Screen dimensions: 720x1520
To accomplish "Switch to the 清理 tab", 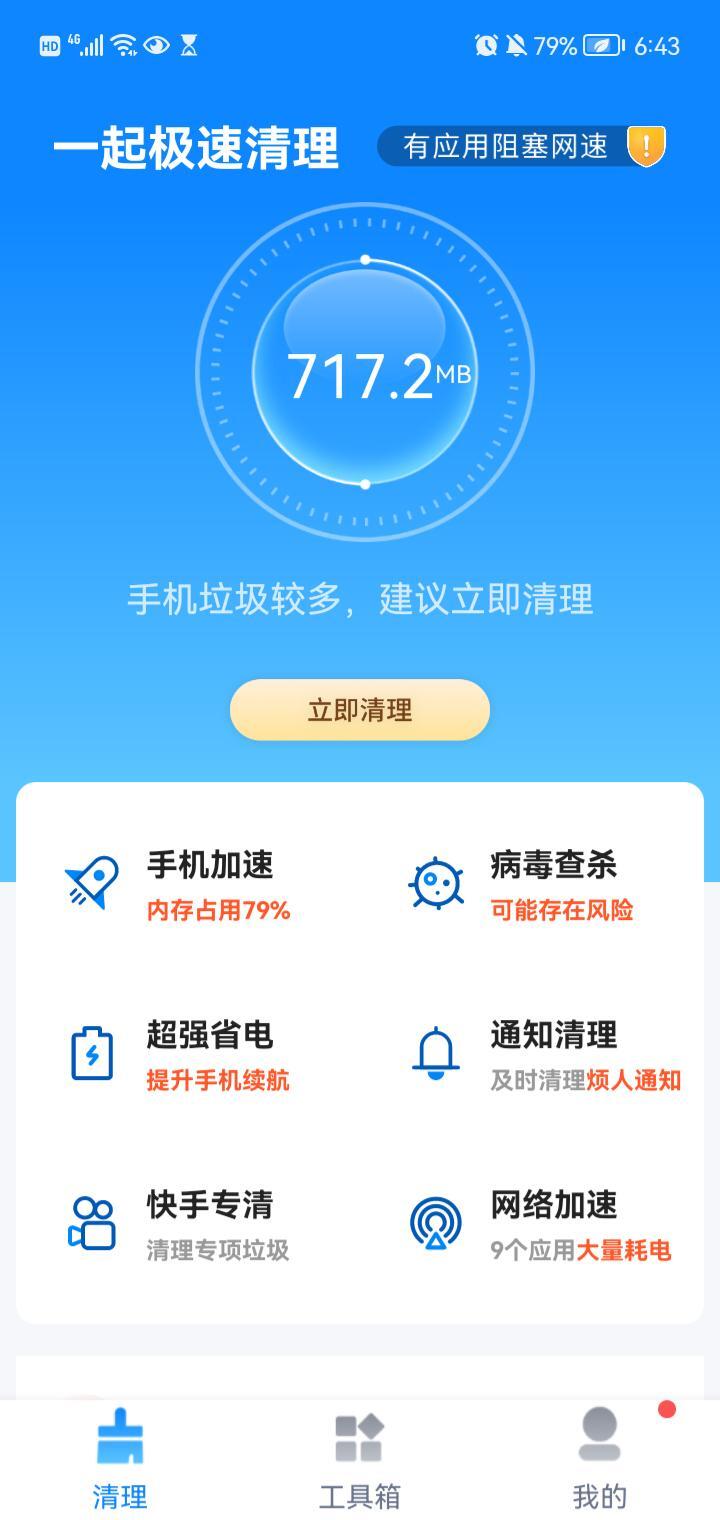I will [x=120, y=1460].
